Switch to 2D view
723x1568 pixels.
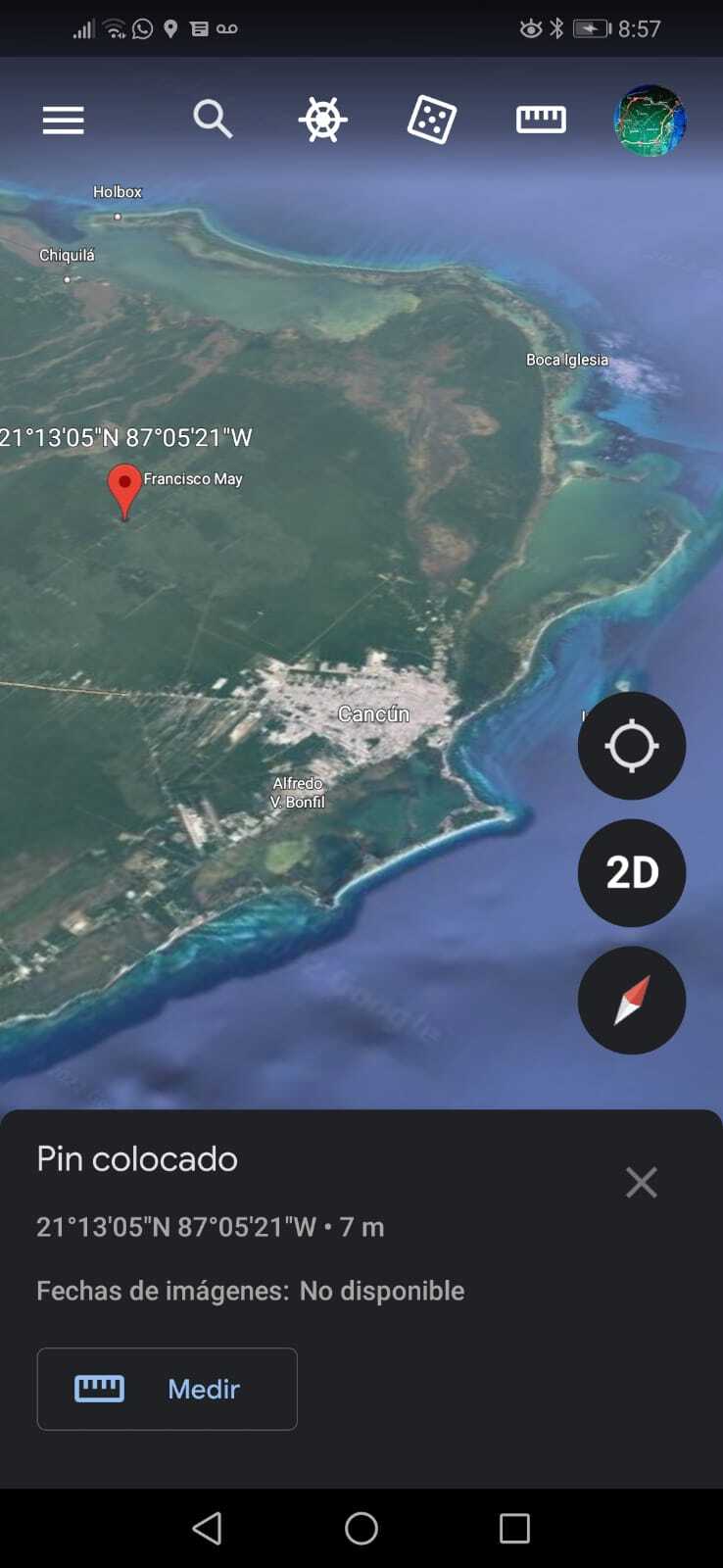tap(632, 872)
